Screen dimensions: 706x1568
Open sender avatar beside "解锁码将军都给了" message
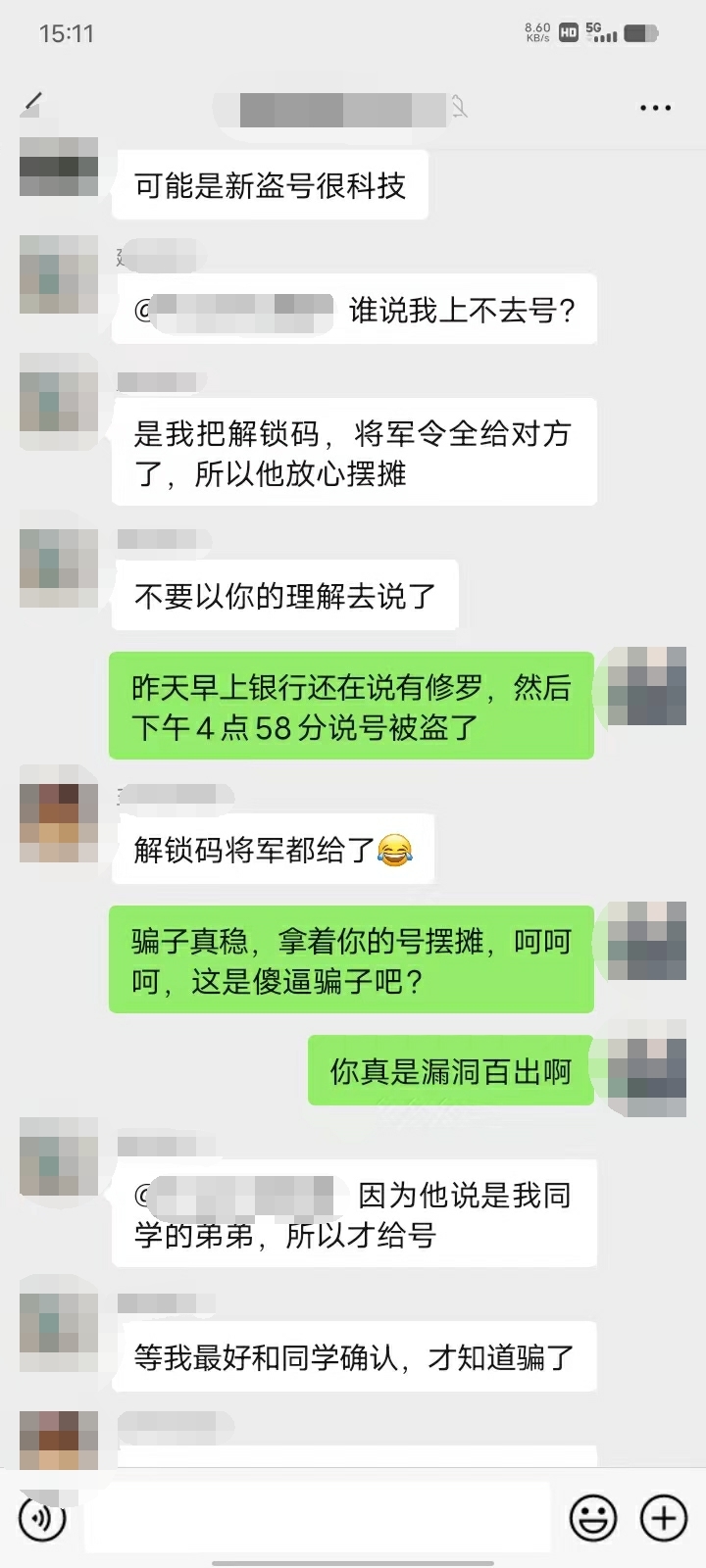pos(59,823)
